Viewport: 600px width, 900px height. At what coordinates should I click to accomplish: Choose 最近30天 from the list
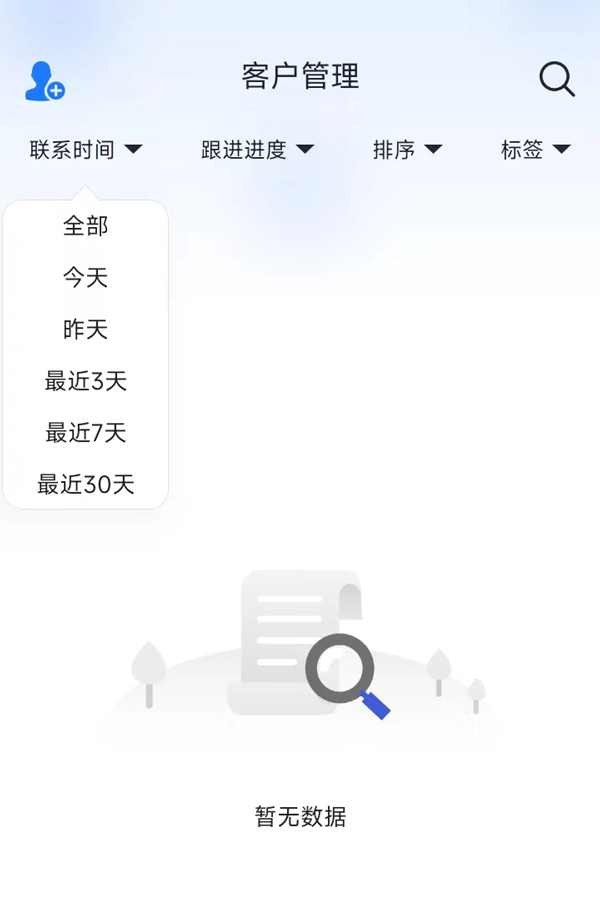click(x=86, y=485)
